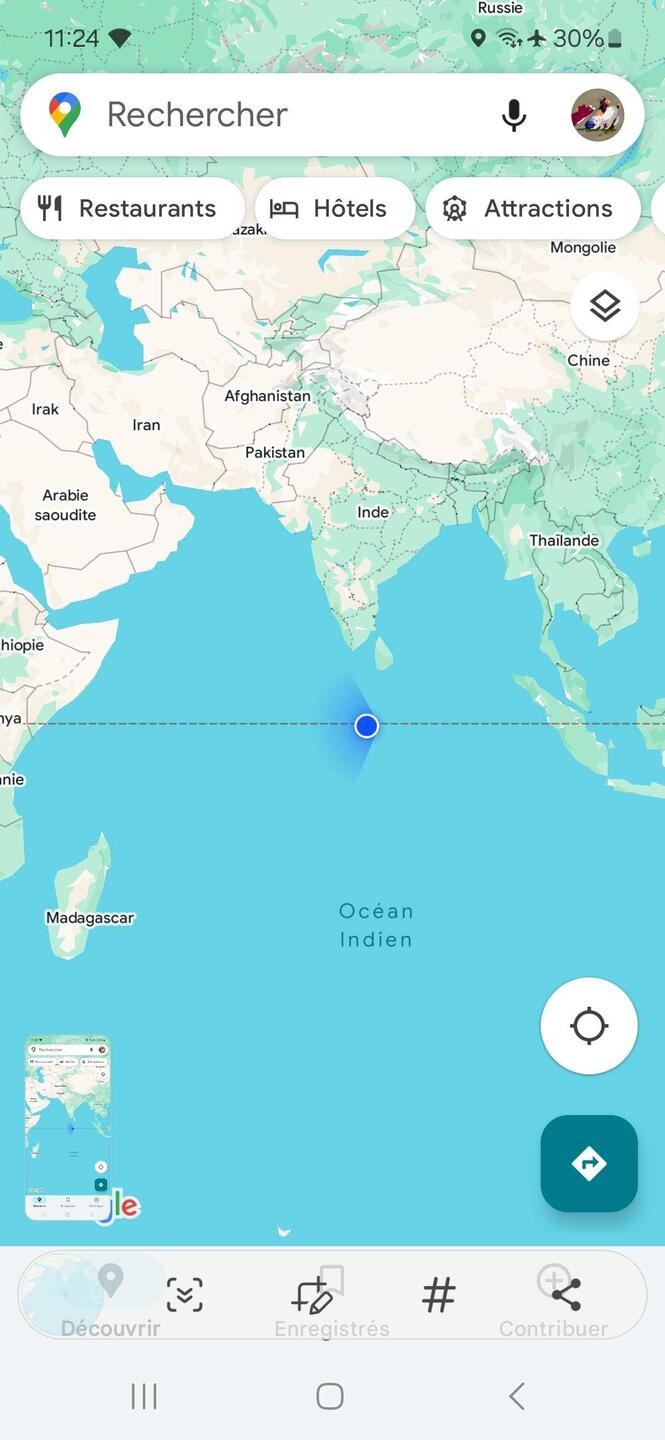The width and height of the screenshot is (665, 1440).
Task: Add a hashtag tag to the screenshot
Action: (439, 1295)
